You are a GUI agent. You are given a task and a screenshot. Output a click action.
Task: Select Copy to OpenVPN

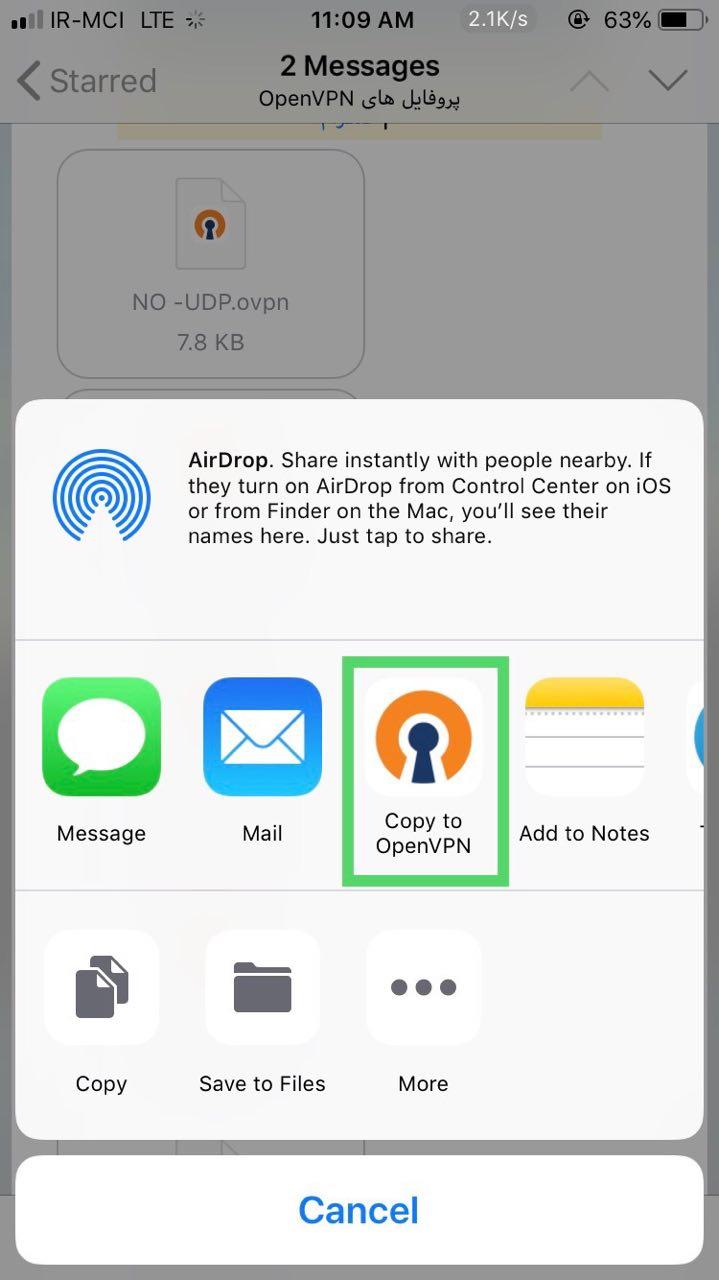[x=424, y=738]
